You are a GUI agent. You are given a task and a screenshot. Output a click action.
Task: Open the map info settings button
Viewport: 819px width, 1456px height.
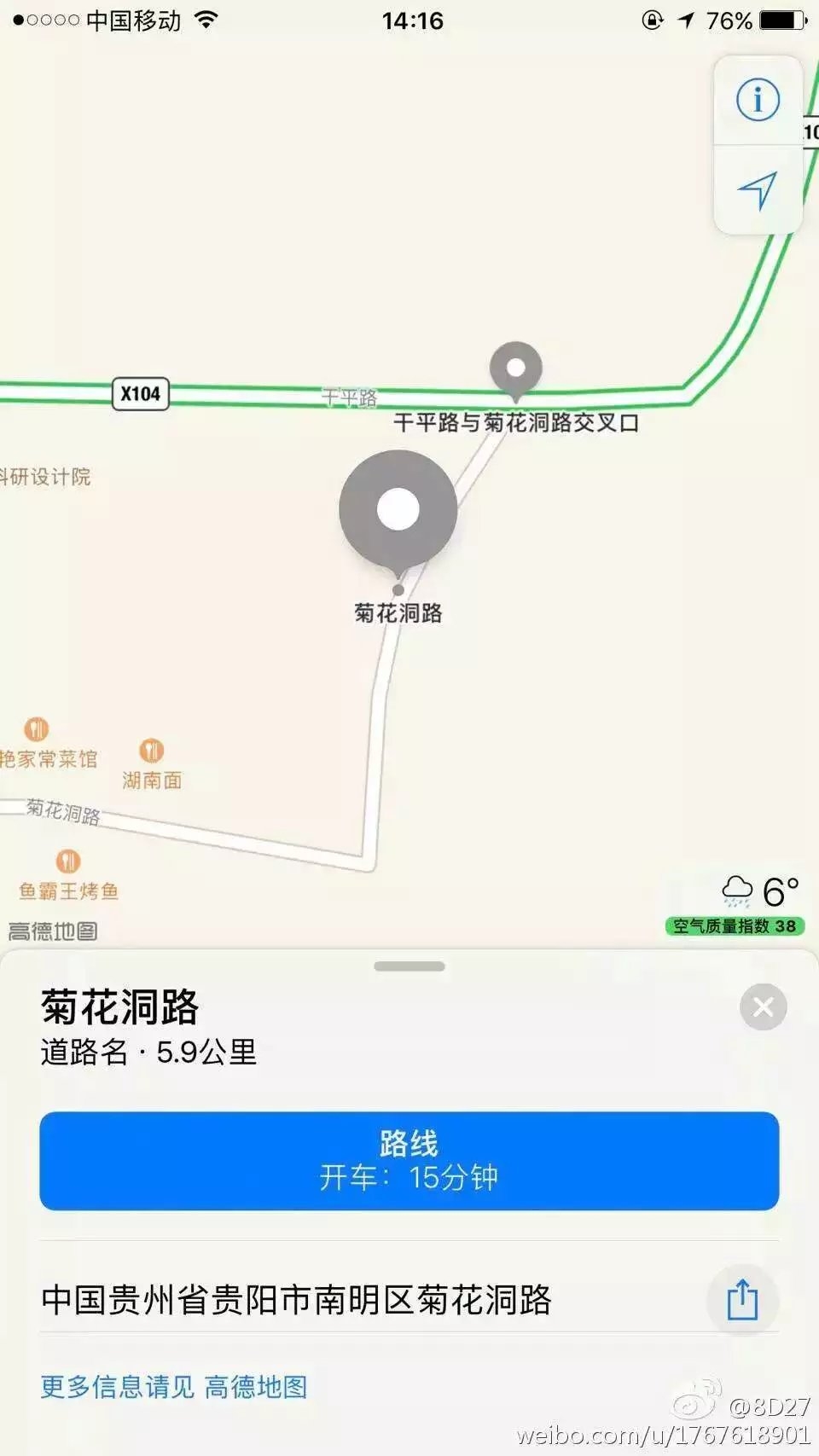[758, 100]
